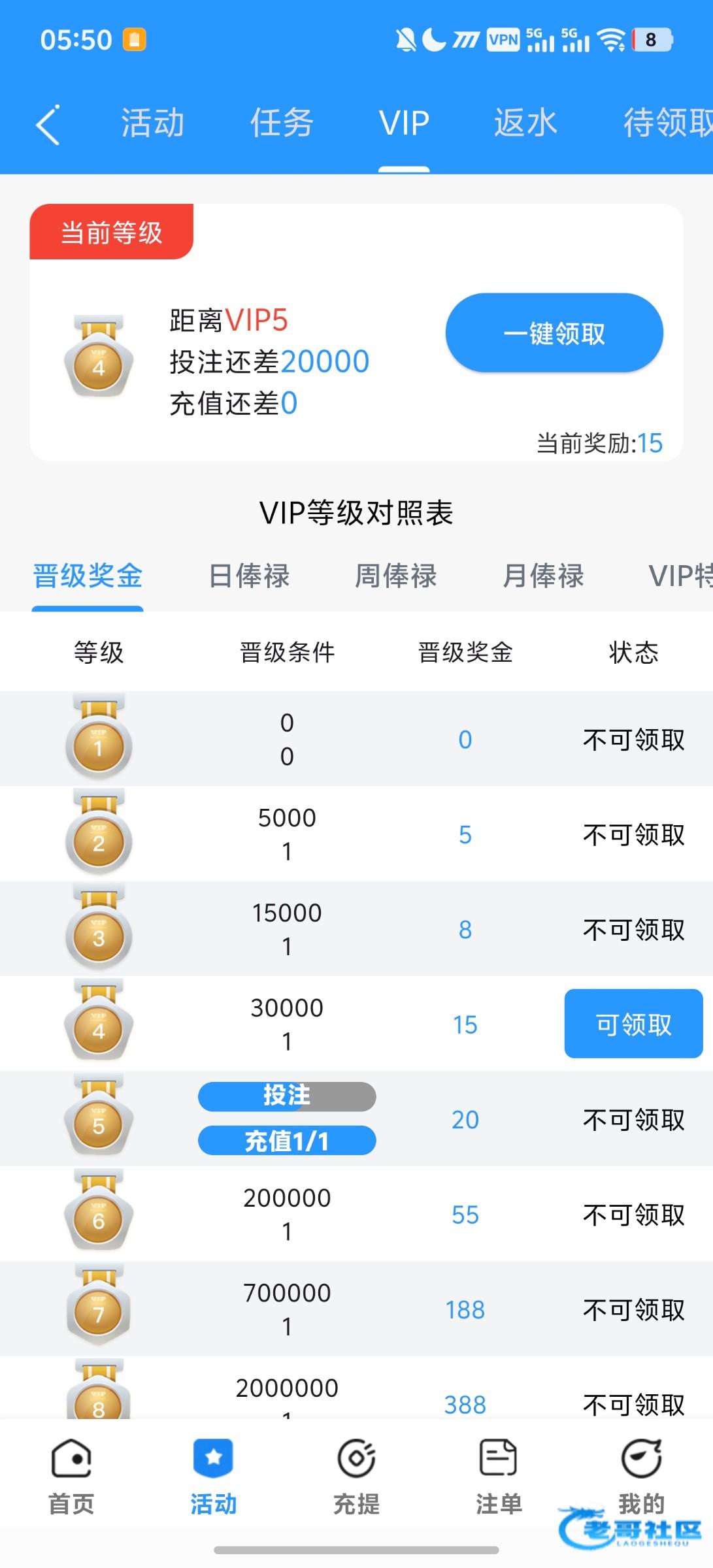Switch to the 我的 bottom tab

(x=641, y=1477)
